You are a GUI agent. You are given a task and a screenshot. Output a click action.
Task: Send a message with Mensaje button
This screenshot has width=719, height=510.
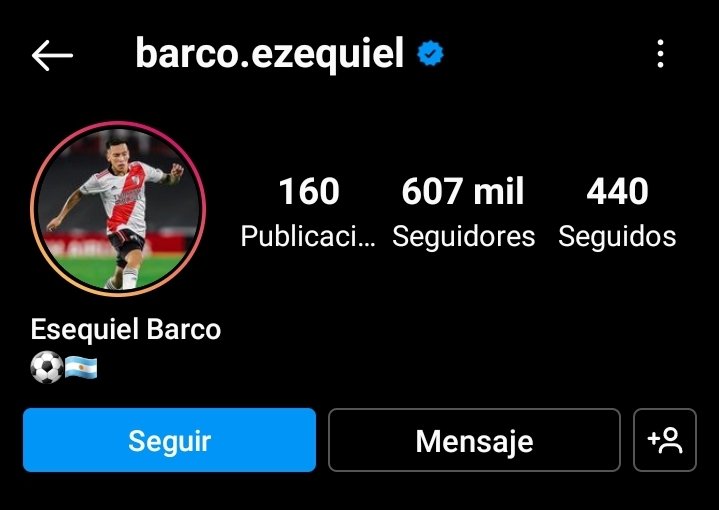pyautogui.click(x=474, y=440)
